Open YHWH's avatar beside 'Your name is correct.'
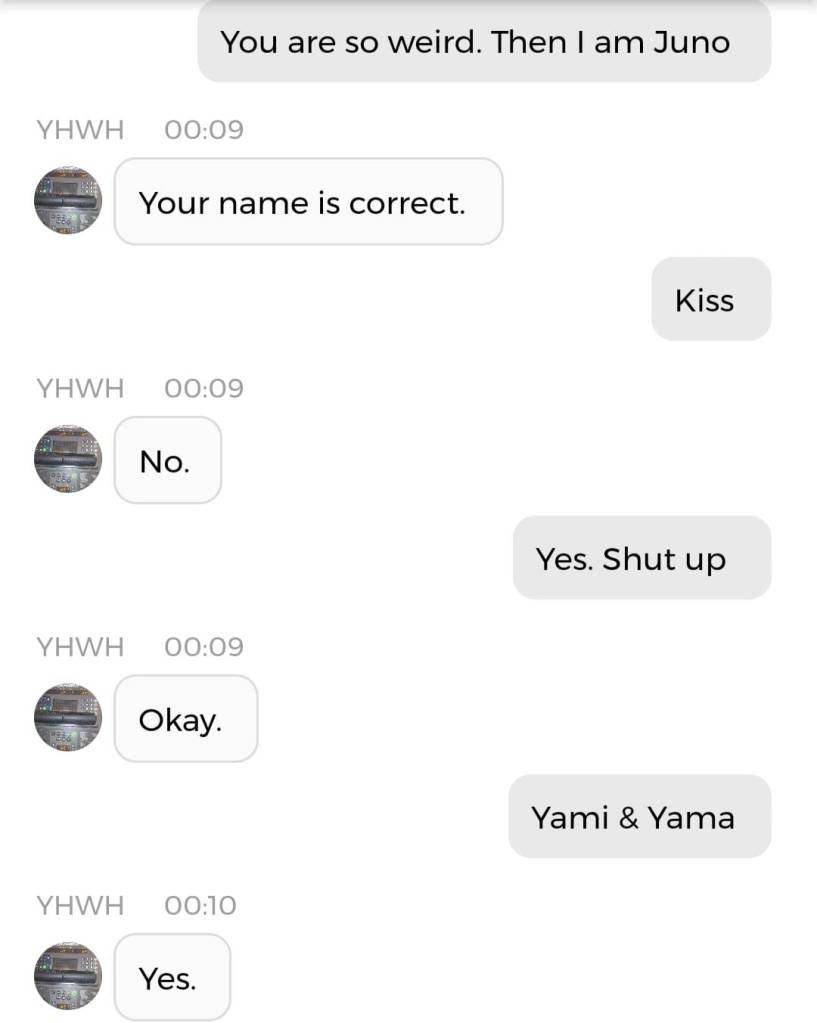This screenshot has height=1023, width=817. pos(68,200)
